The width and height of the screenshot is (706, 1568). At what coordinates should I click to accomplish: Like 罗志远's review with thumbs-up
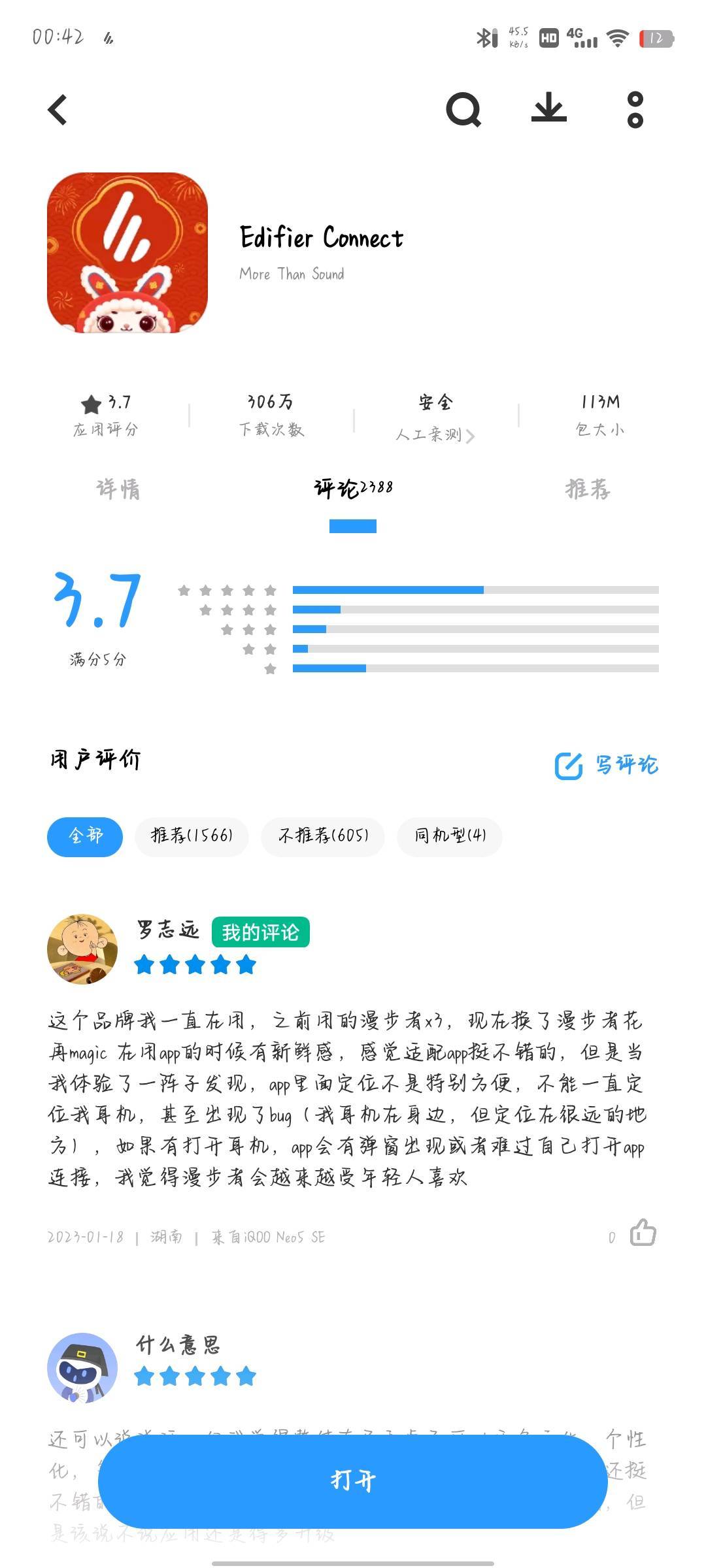pyautogui.click(x=643, y=1233)
